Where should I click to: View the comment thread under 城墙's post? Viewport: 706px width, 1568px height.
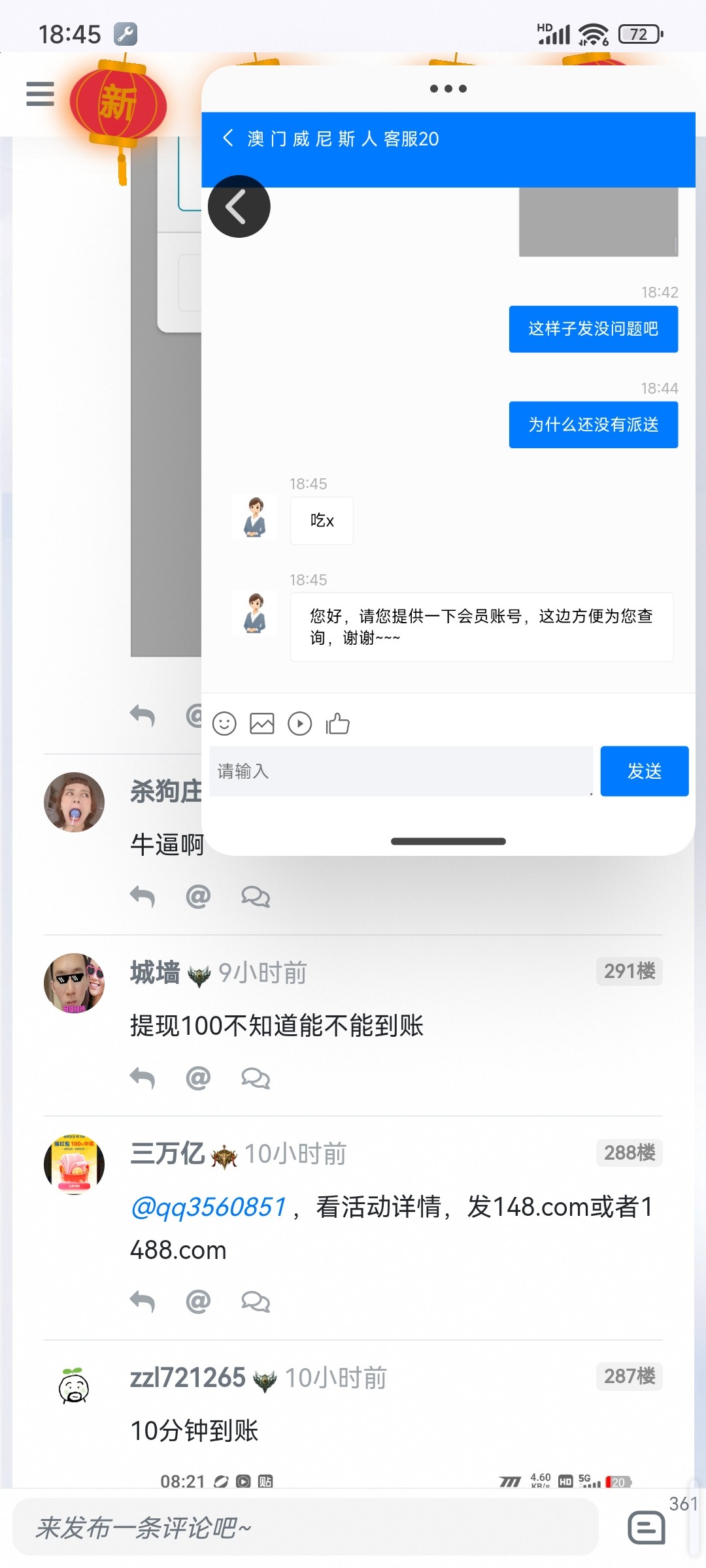256,1078
